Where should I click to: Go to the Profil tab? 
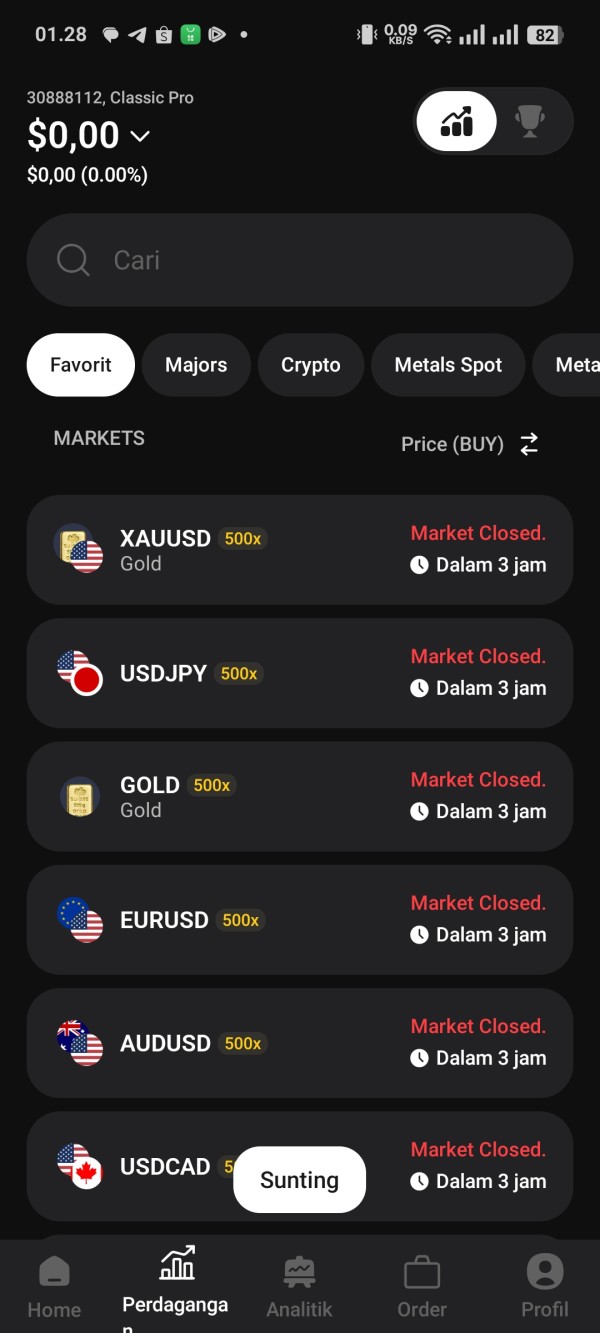545,1288
